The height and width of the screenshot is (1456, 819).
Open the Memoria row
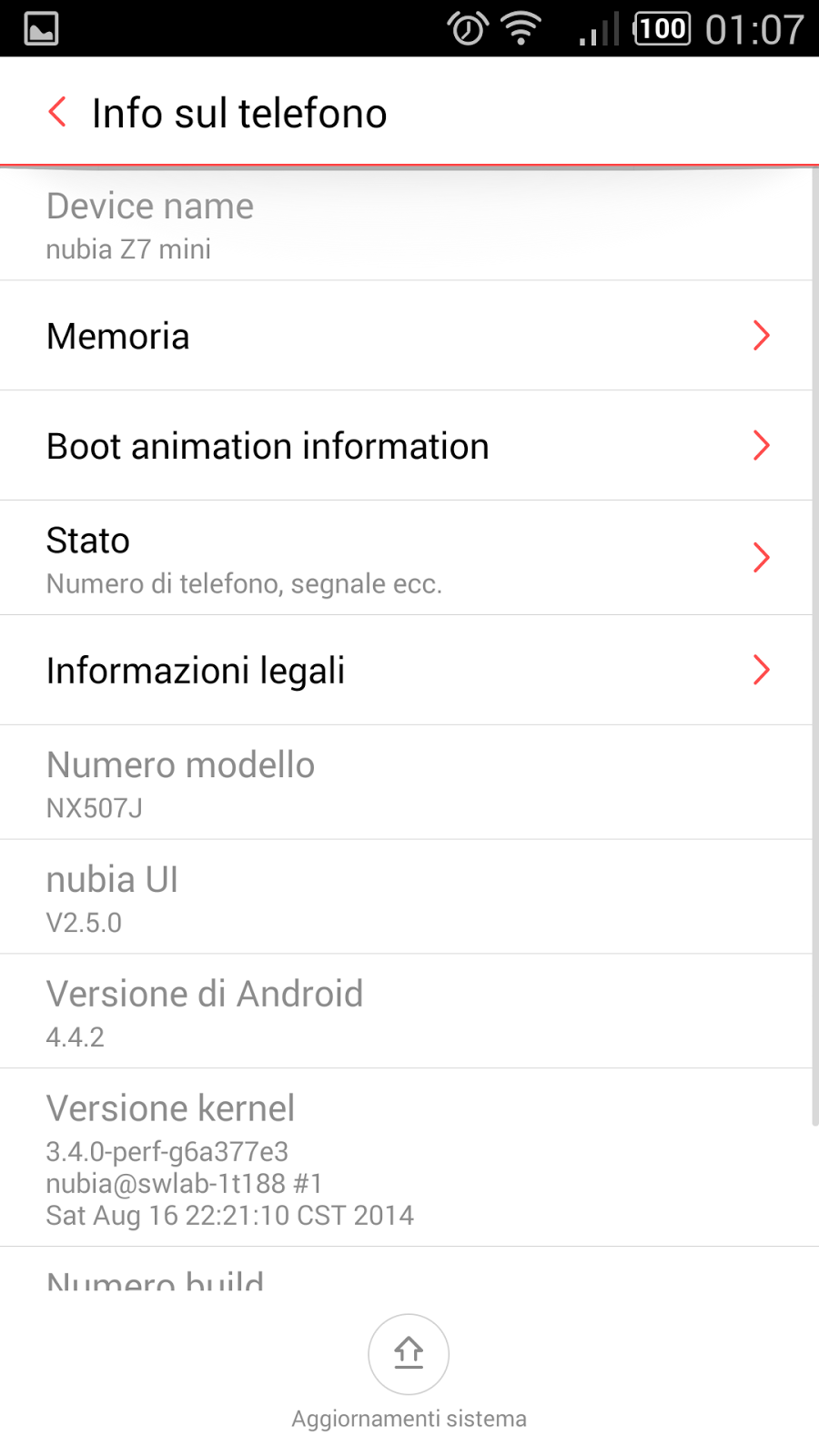pyautogui.click(x=406, y=336)
